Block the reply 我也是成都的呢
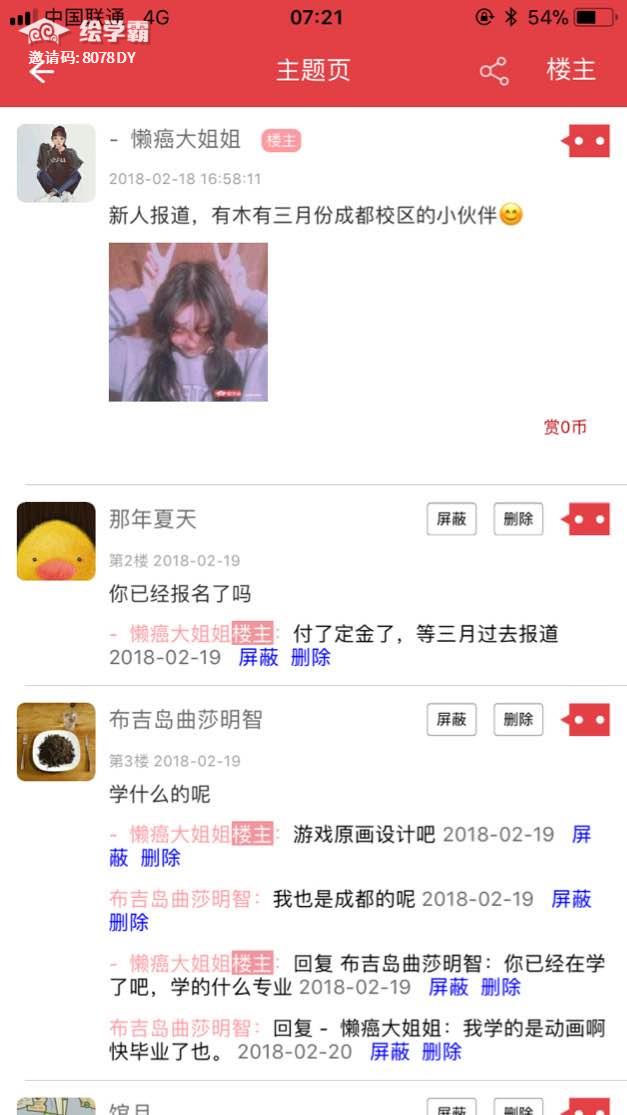The image size is (627, 1115). tap(571, 899)
